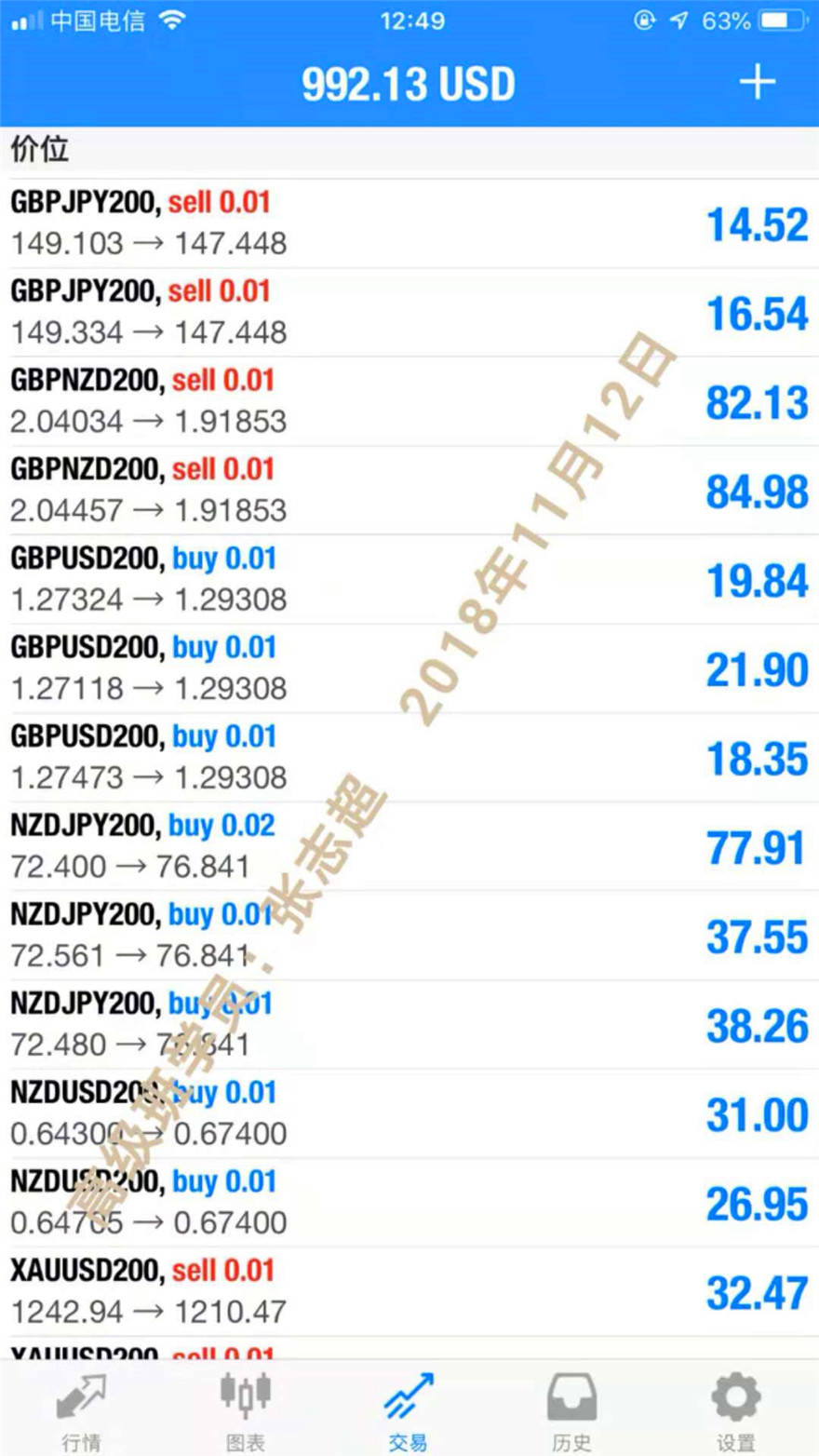Select the NZDJPY200 position opened at 72.480
819x1456 pixels.
pyautogui.click(x=409, y=1024)
